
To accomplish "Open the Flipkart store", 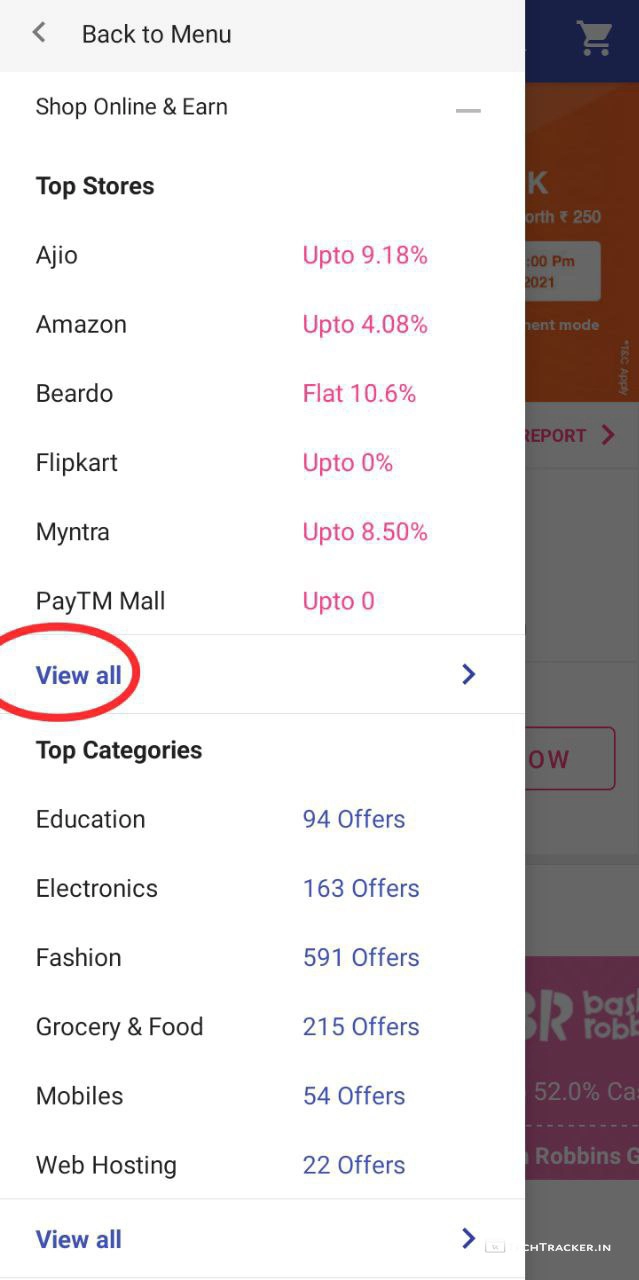I will point(77,462).
